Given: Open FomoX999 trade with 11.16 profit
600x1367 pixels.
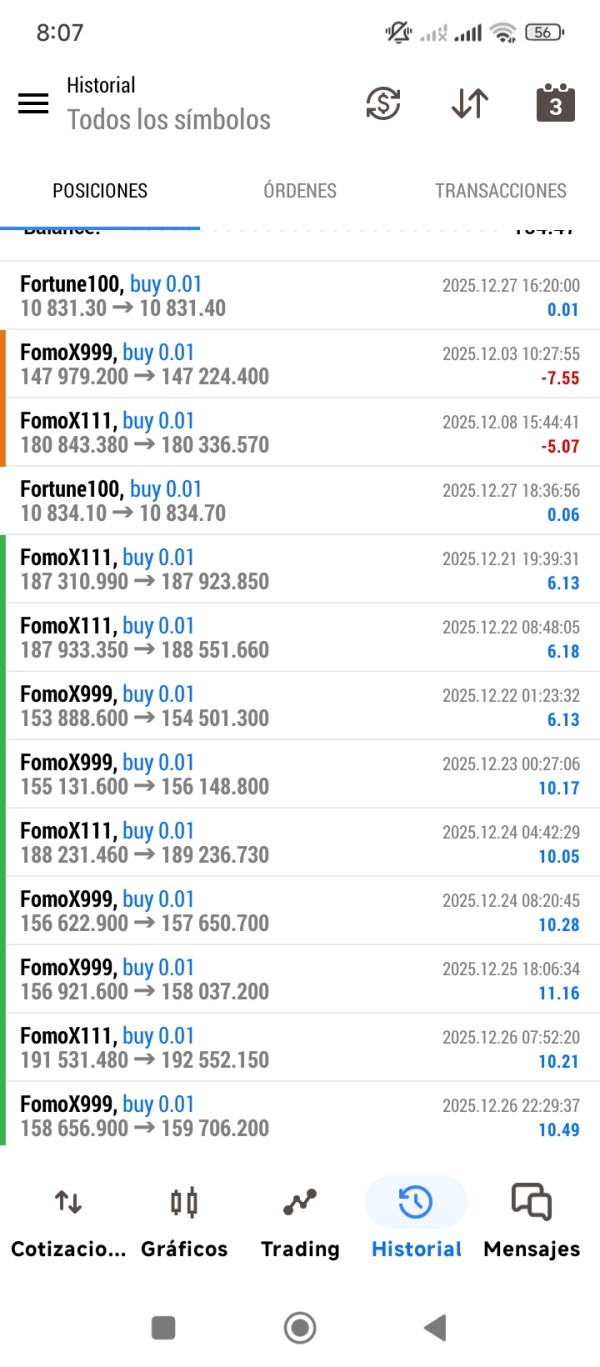Looking at the screenshot, I should (300, 979).
